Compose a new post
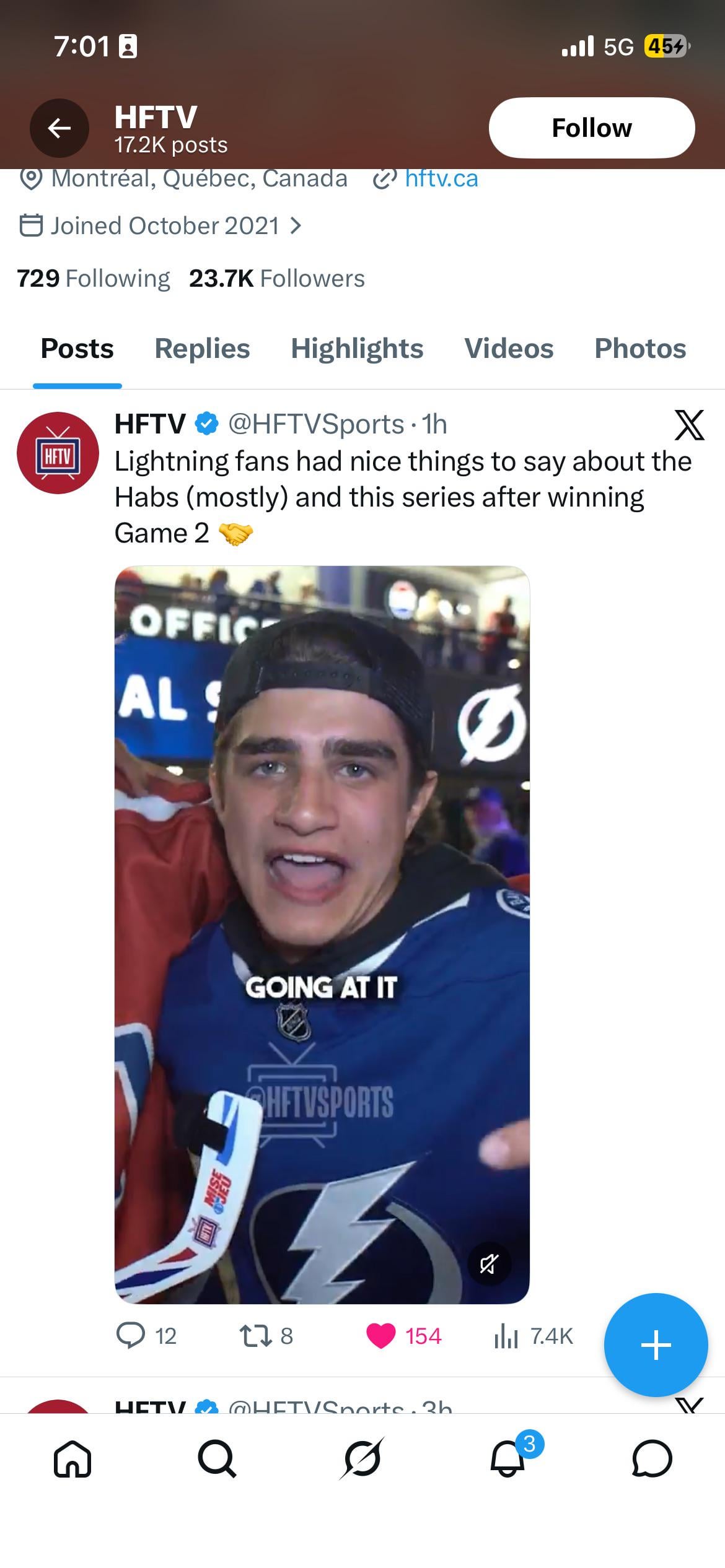The width and height of the screenshot is (725, 1568). coord(656,1344)
